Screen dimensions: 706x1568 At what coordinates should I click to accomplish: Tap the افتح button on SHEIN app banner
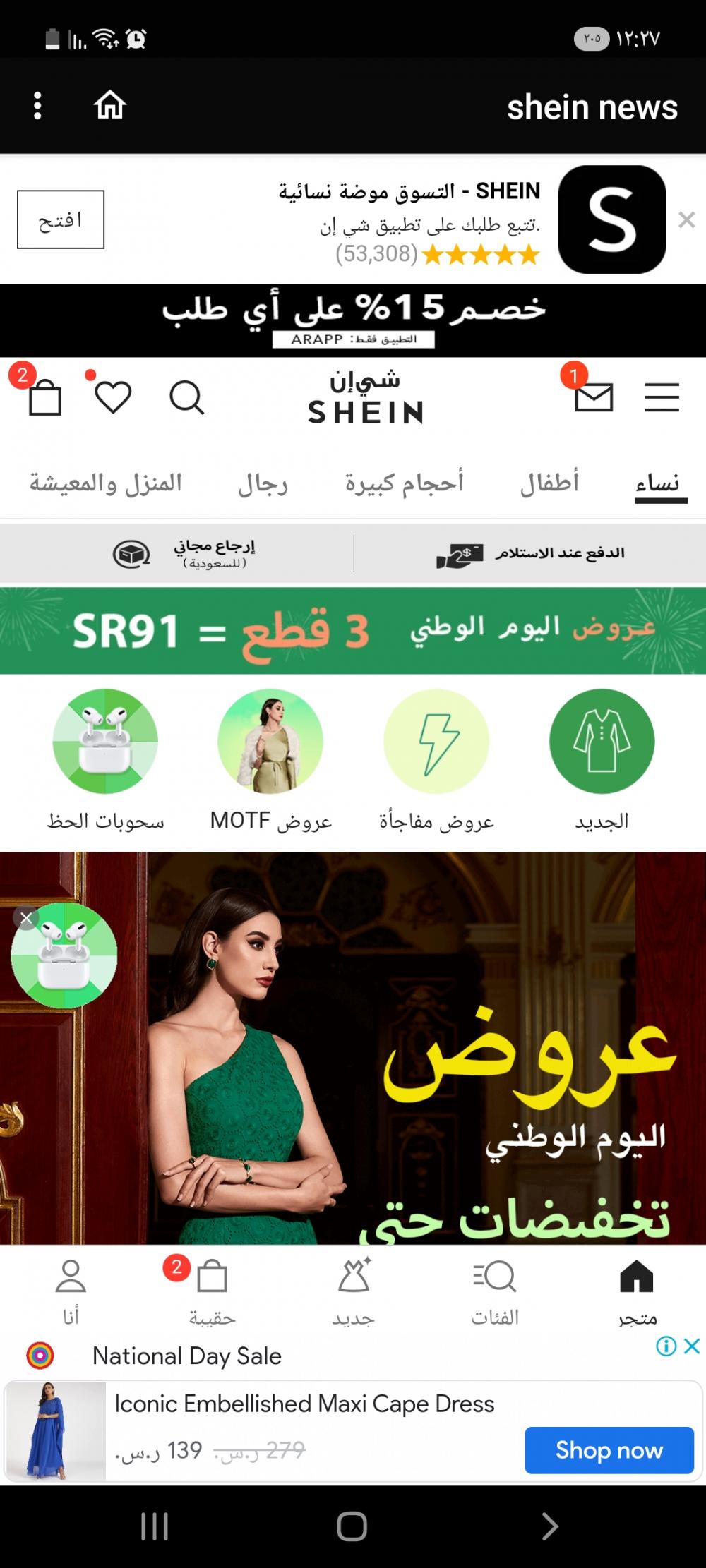pyautogui.click(x=61, y=219)
